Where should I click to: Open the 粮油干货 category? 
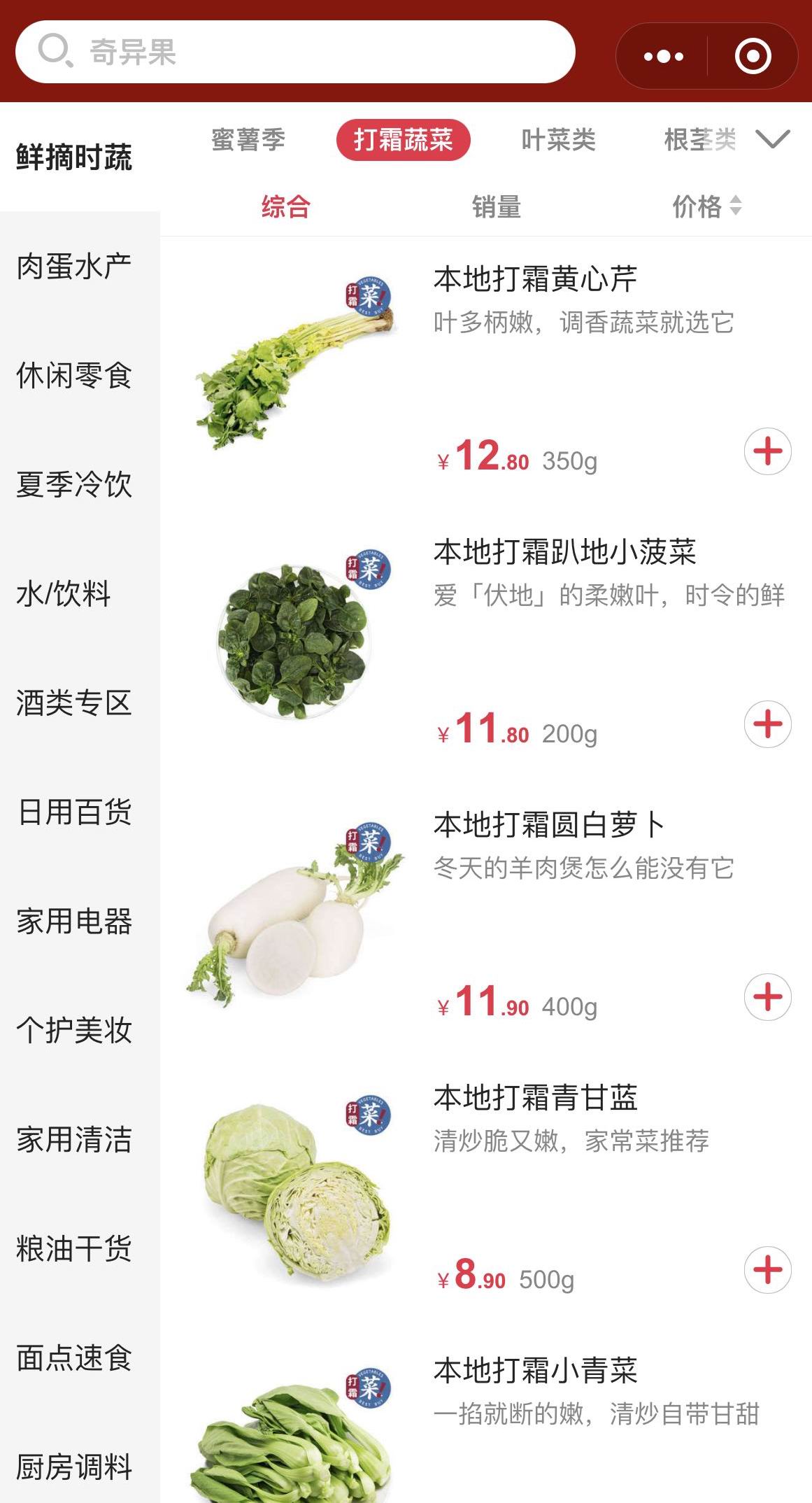(x=73, y=1248)
